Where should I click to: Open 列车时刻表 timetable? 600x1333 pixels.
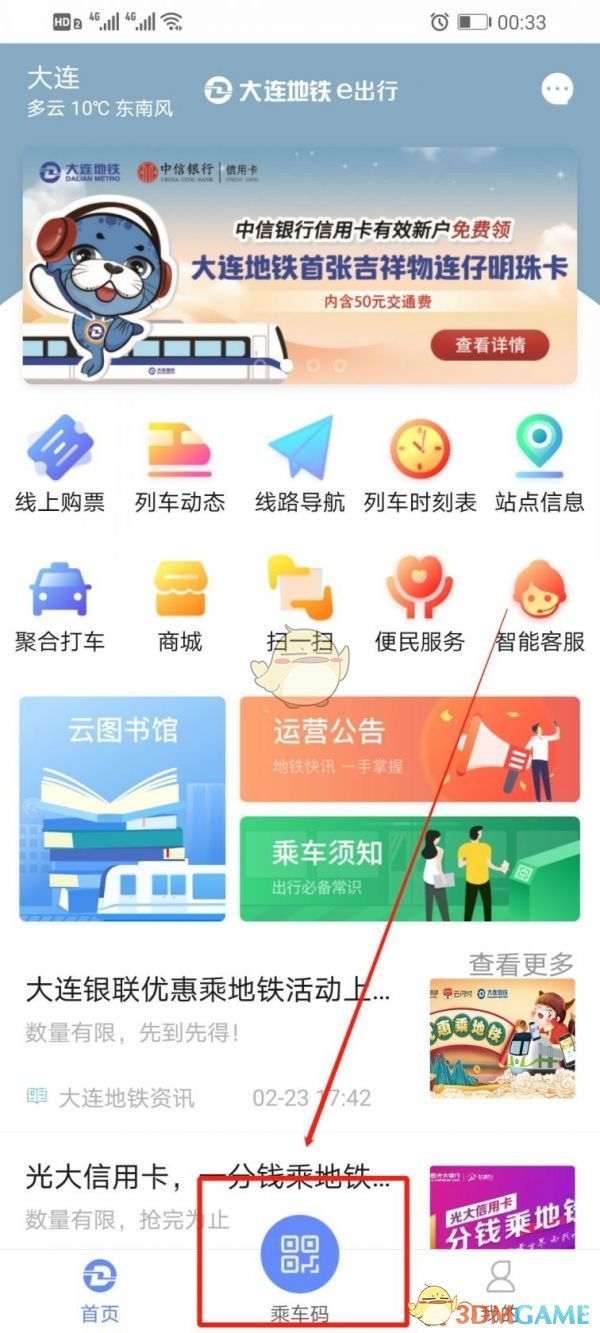pyautogui.click(x=420, y=464)
